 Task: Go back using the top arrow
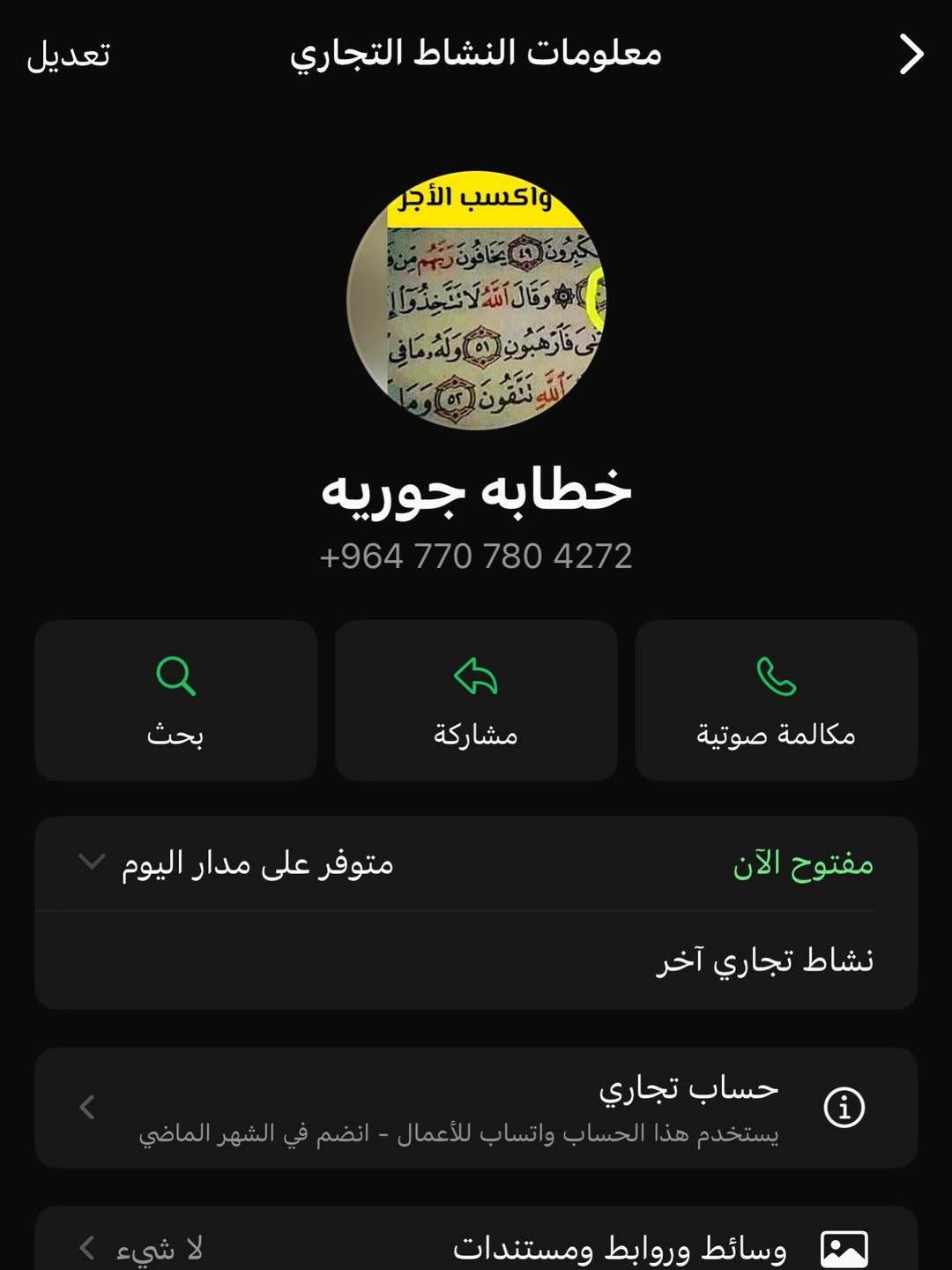[911, 55]
